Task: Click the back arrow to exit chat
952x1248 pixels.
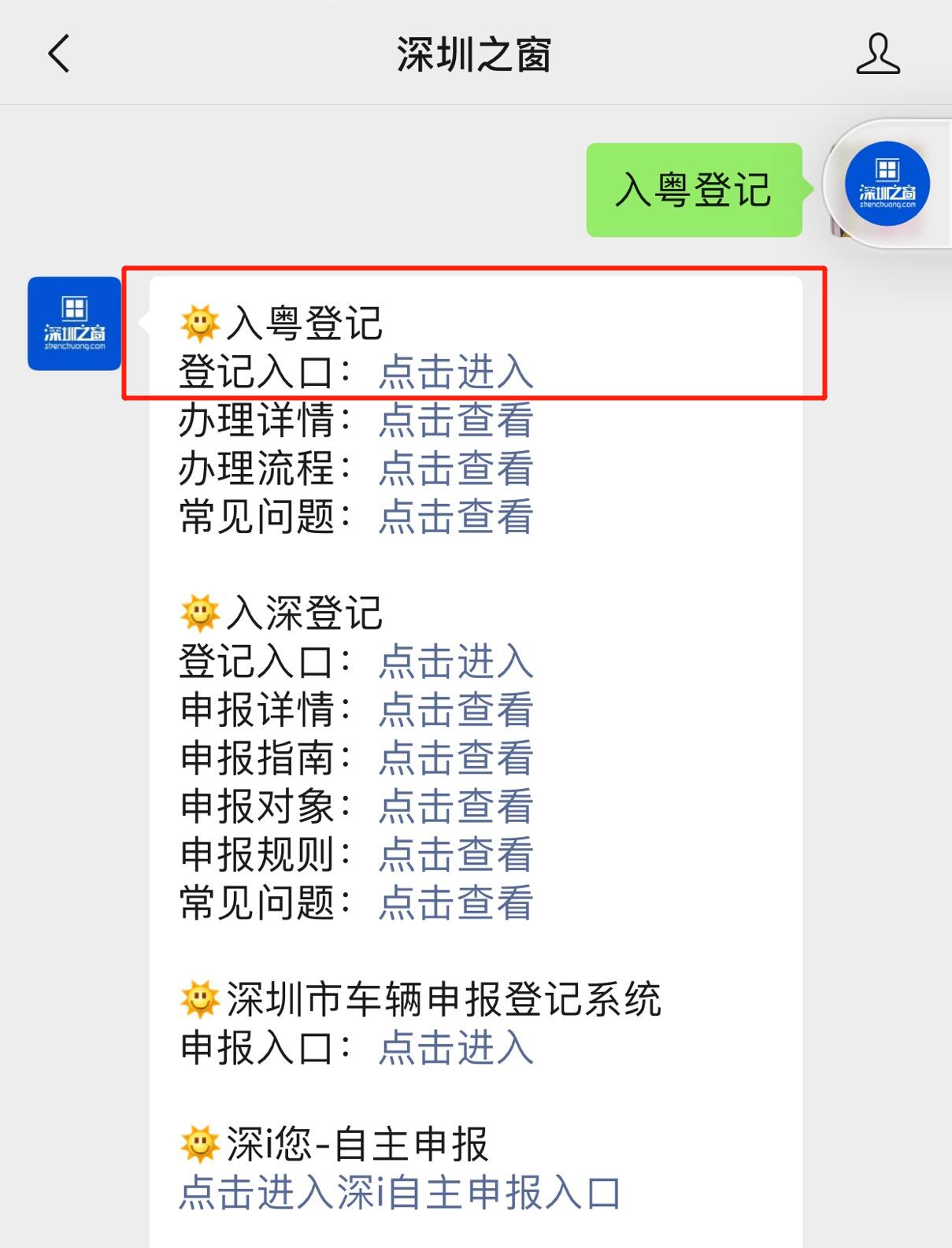Action: click(x=58, y=54)
